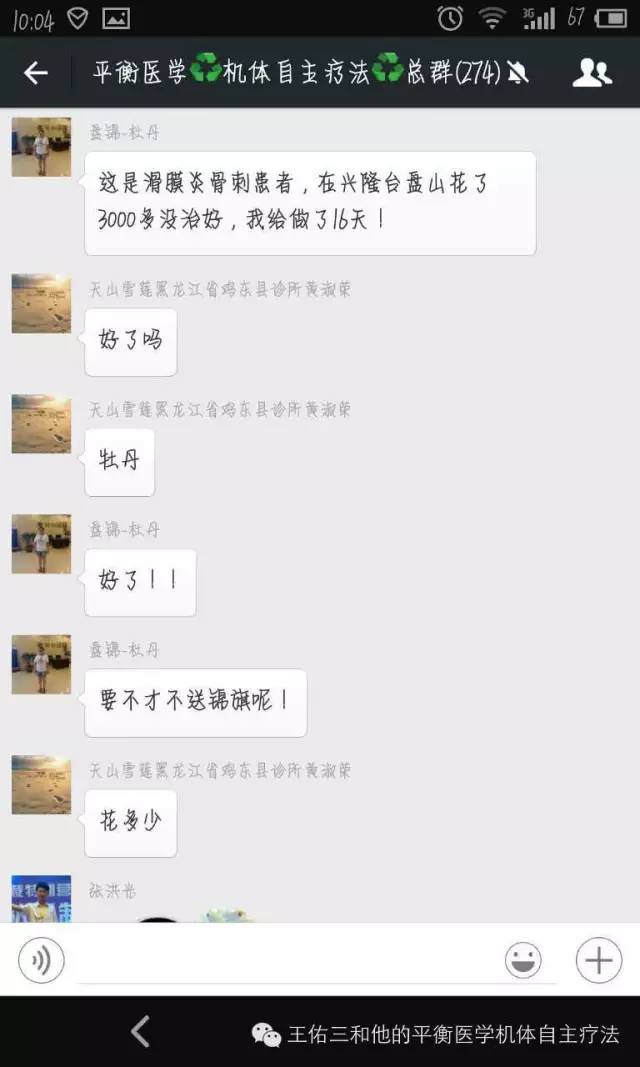Open 张洪艳's profile avatar
The width and height of the screenshot is (640, 1067).
(41, 899)
